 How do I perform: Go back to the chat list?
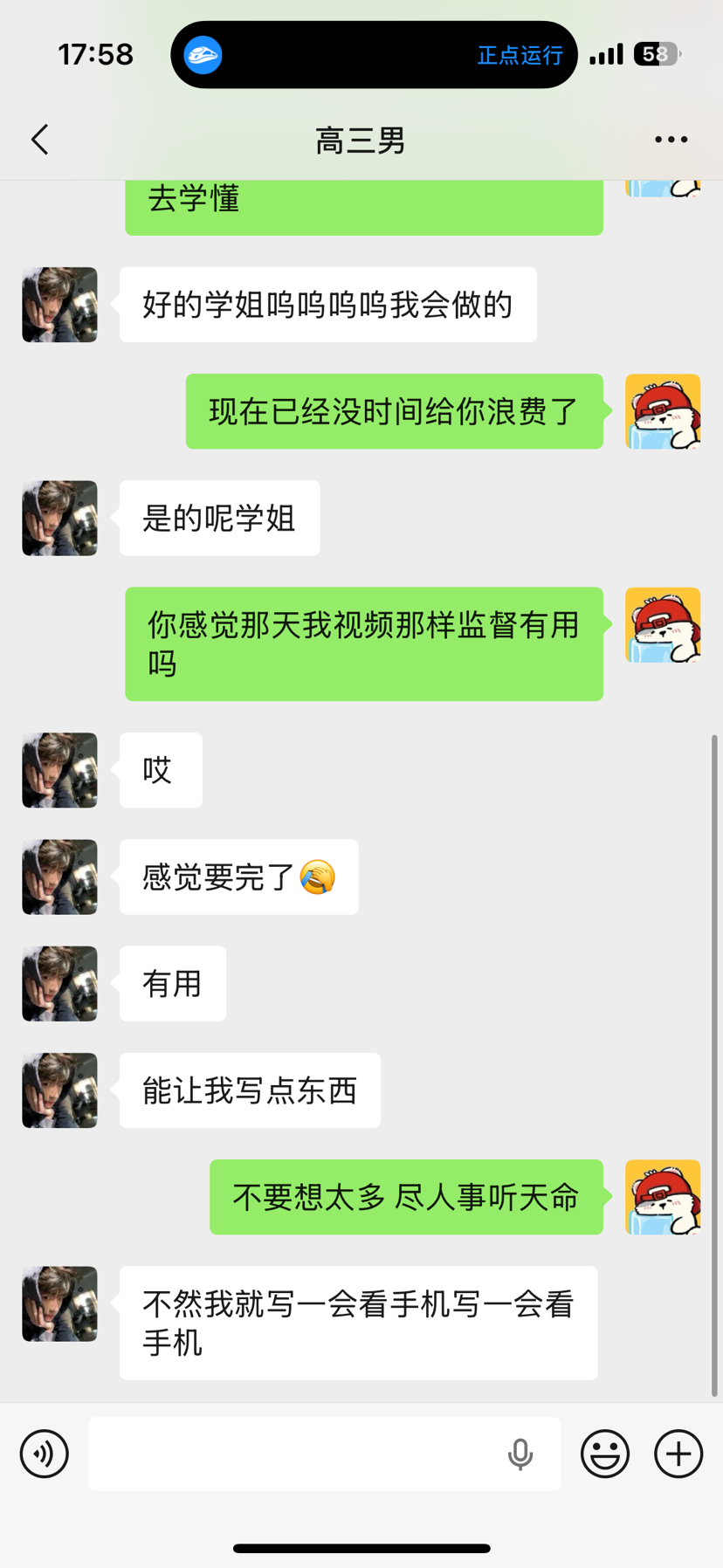click(40, 140)
